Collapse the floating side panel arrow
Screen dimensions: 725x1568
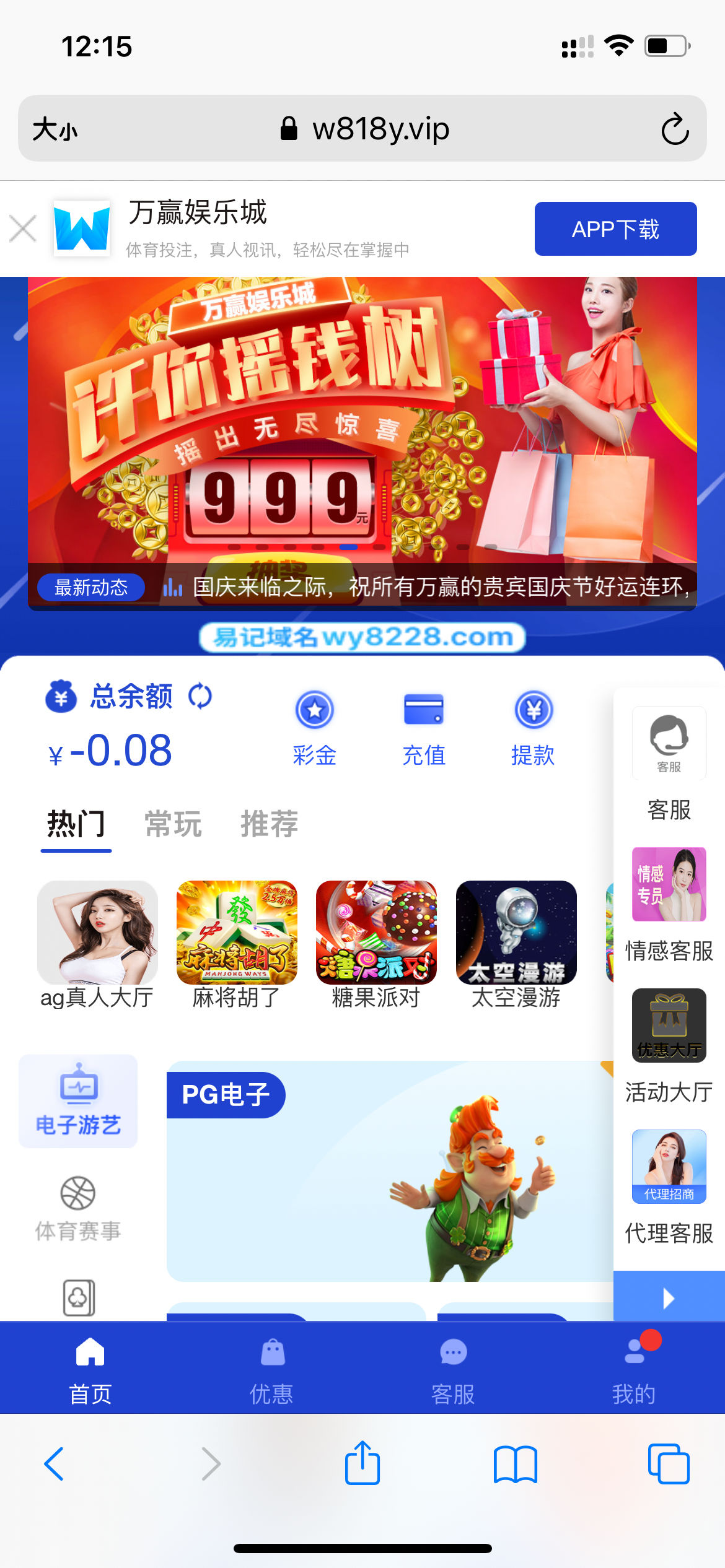[669, 1297]
